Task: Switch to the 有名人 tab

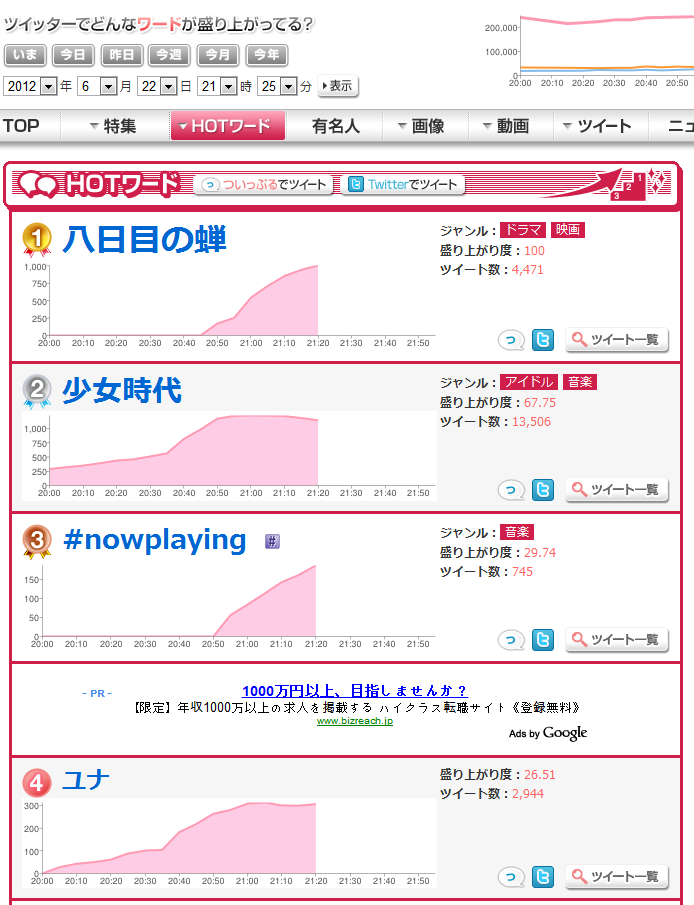Action: pos(335,126)
